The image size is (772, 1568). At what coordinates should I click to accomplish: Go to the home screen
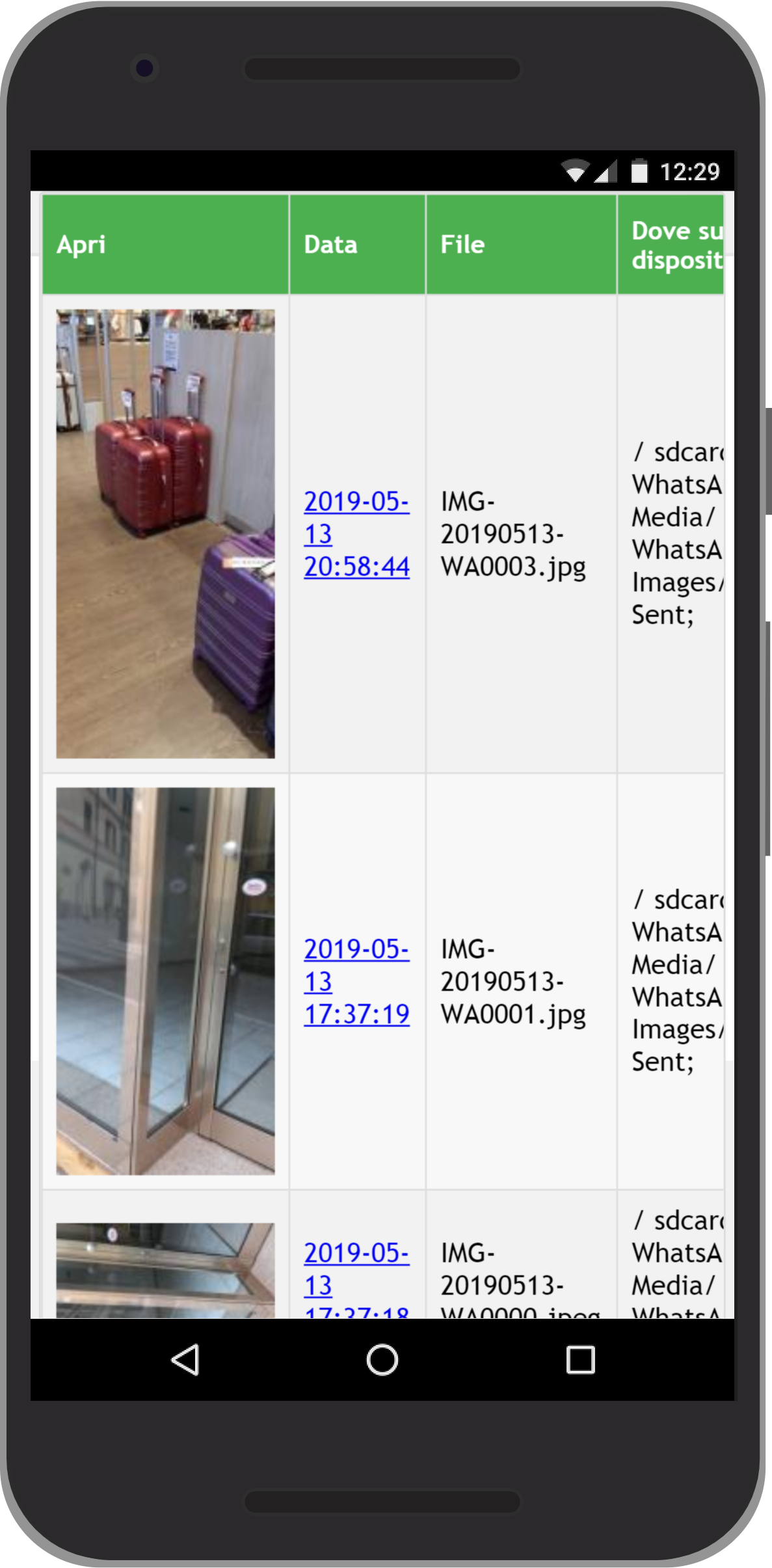coord(382,1360)
